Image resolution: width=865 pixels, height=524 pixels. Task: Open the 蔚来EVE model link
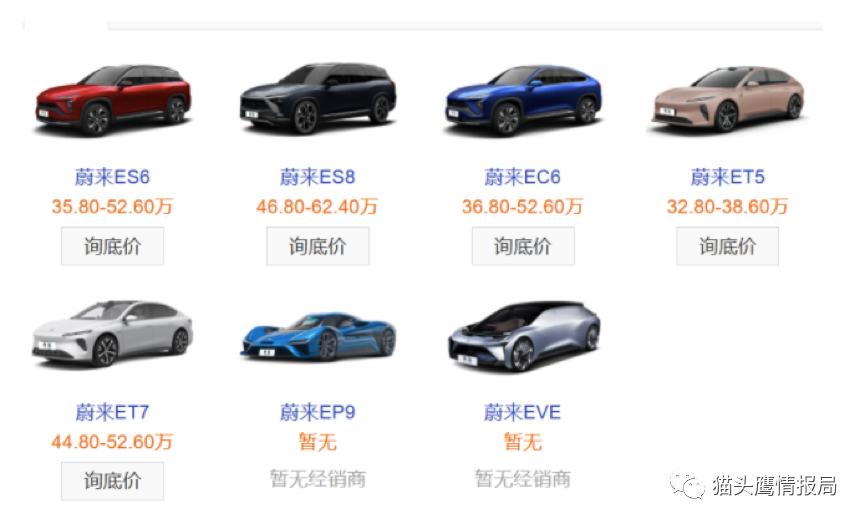pos(522,412)
